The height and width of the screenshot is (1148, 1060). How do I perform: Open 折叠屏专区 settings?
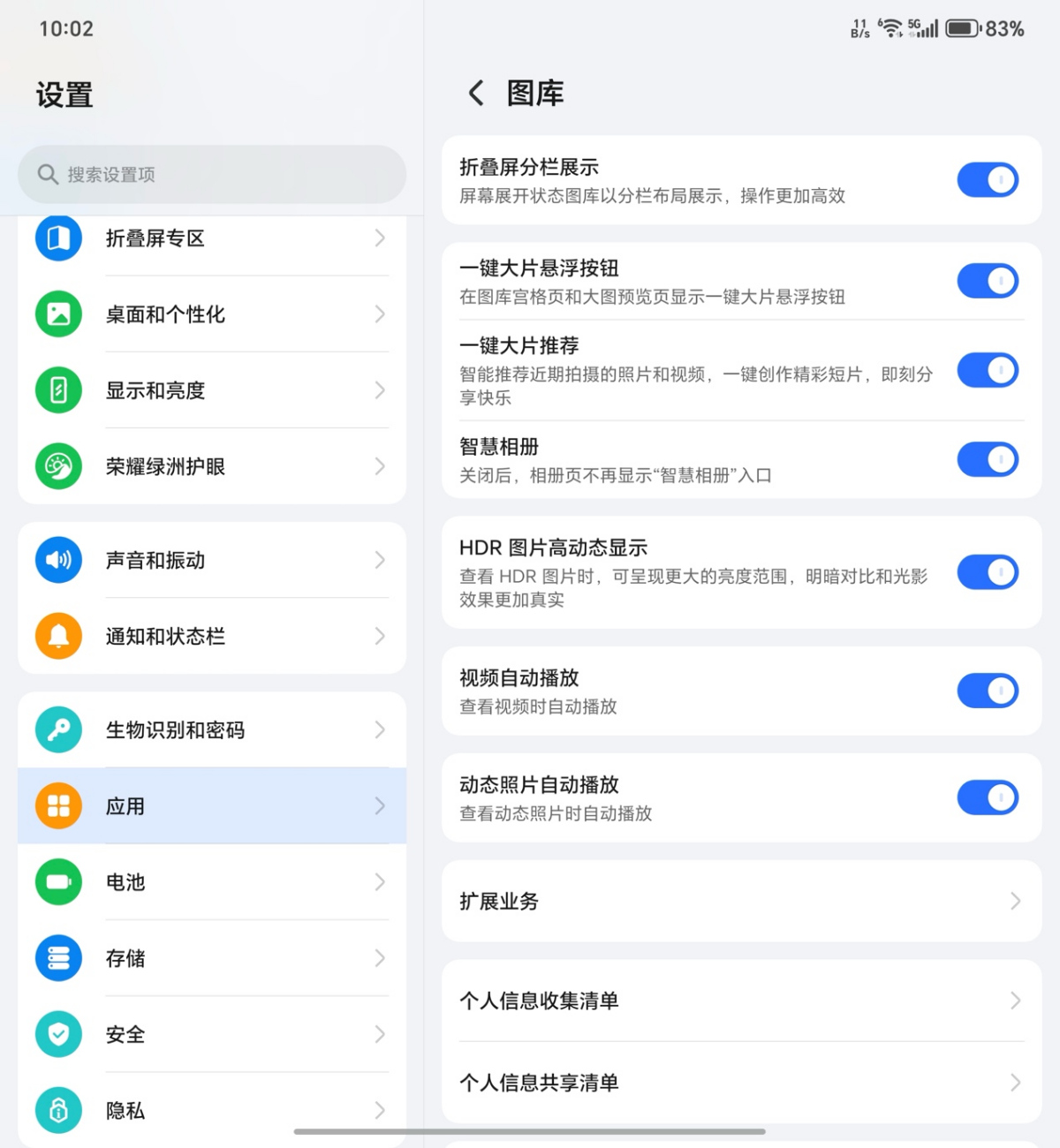212,238
